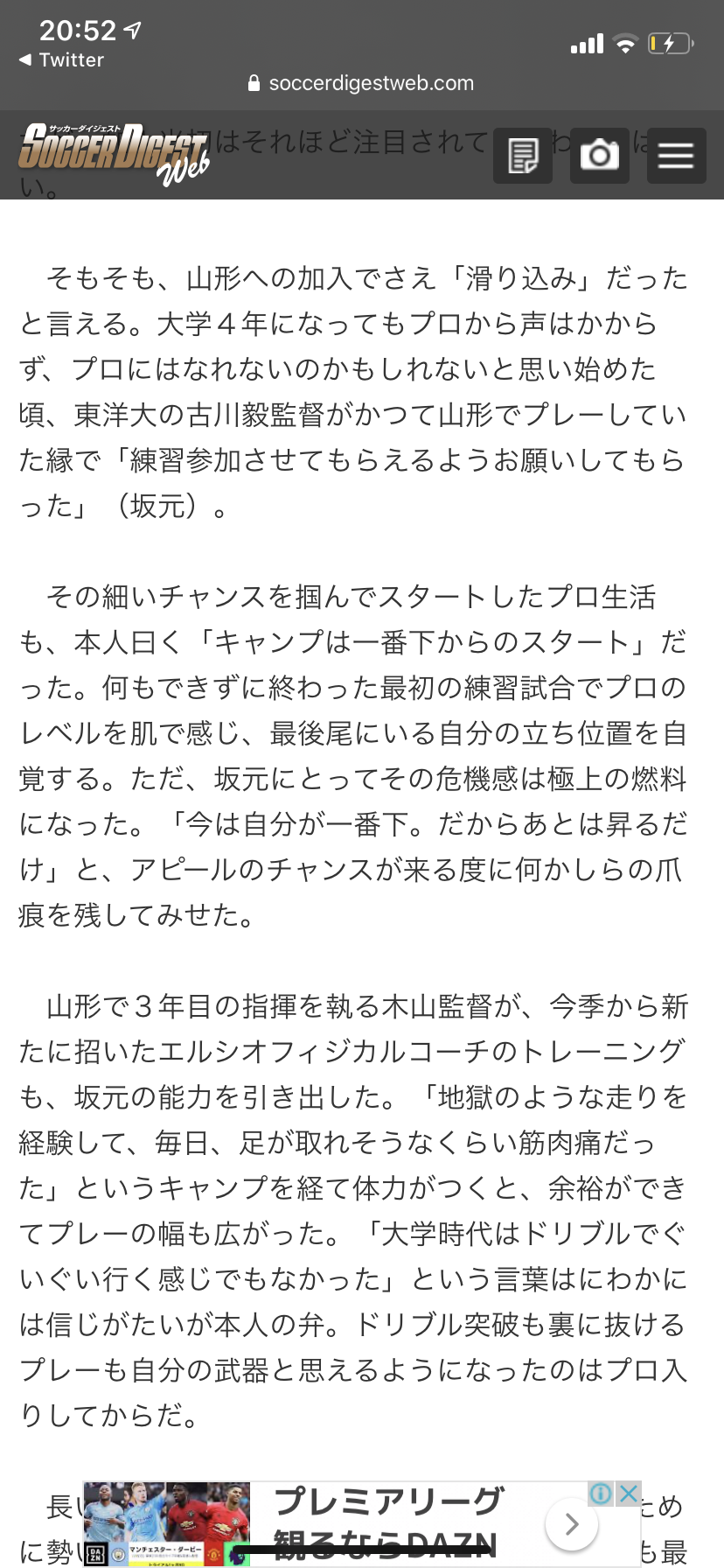Open the article list icon
Image resolution: width=724 pixels, height=1568 pixels.
click(523, 156)
